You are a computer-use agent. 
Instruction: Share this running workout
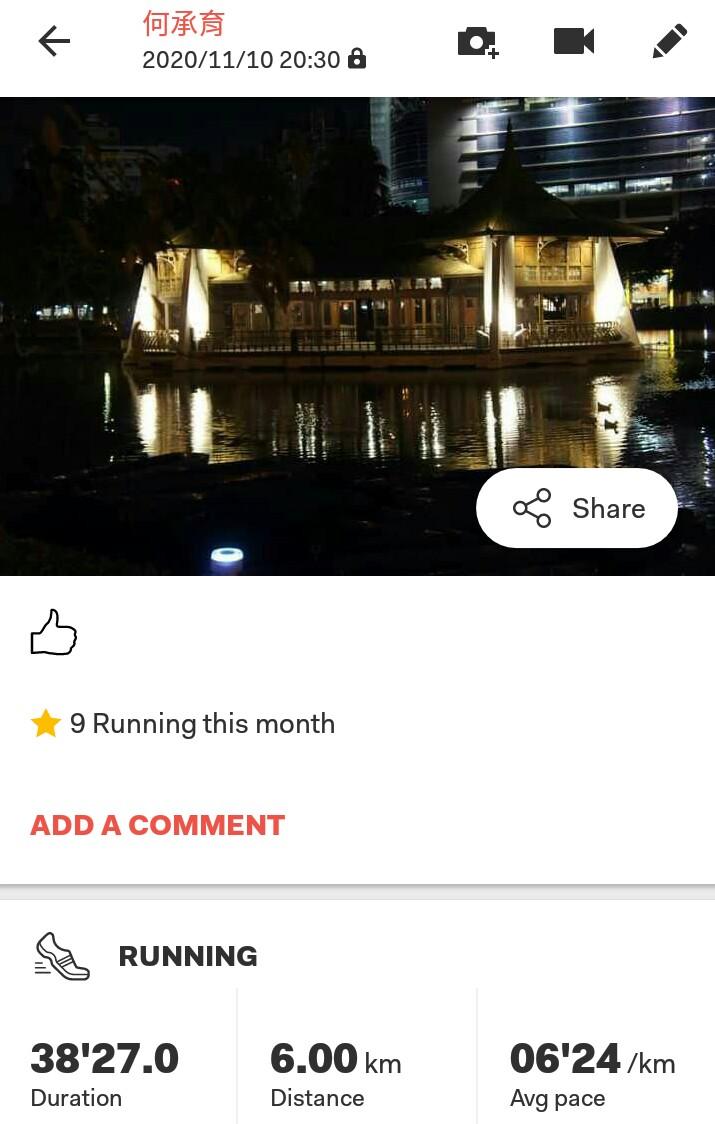click(x=577, y=508)
